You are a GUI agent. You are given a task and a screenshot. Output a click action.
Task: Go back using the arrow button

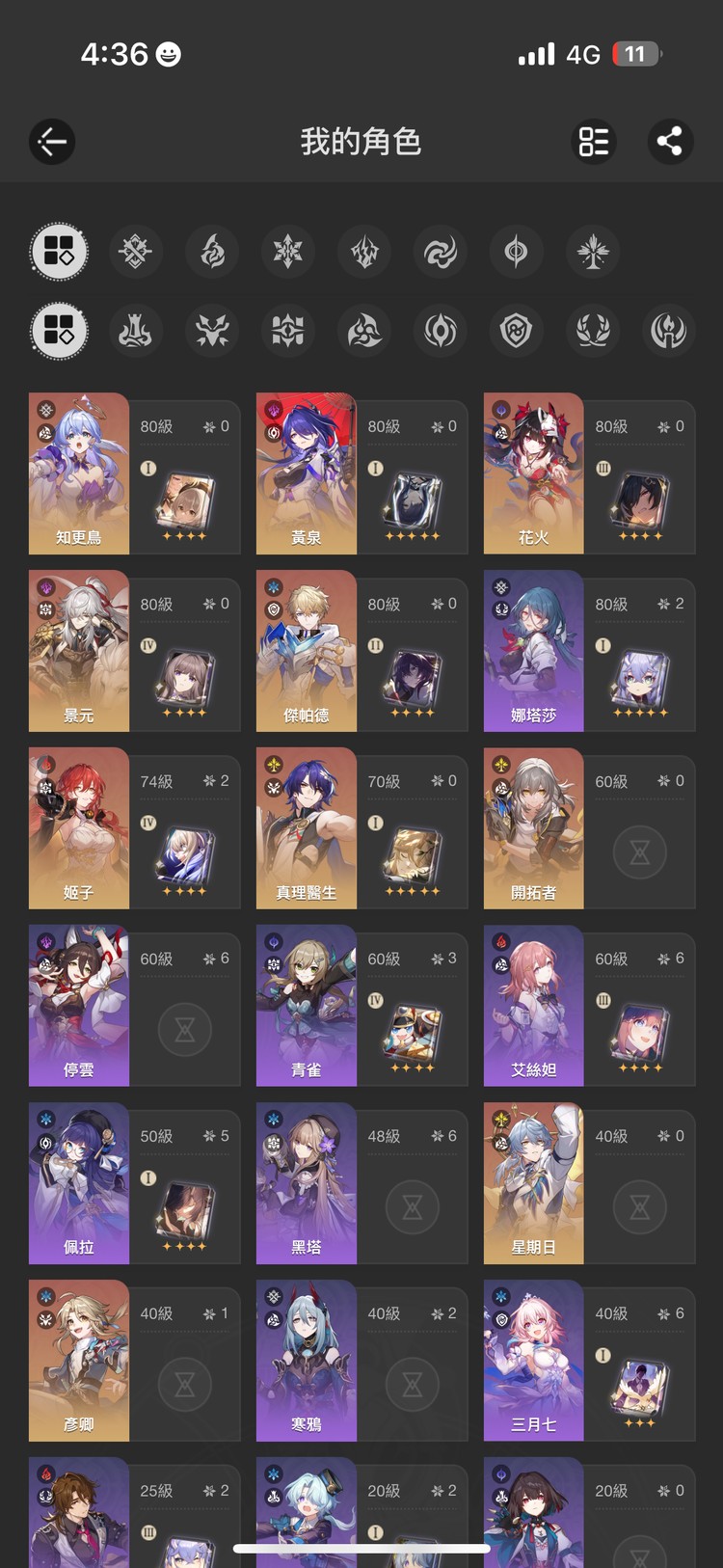(52, 143)
